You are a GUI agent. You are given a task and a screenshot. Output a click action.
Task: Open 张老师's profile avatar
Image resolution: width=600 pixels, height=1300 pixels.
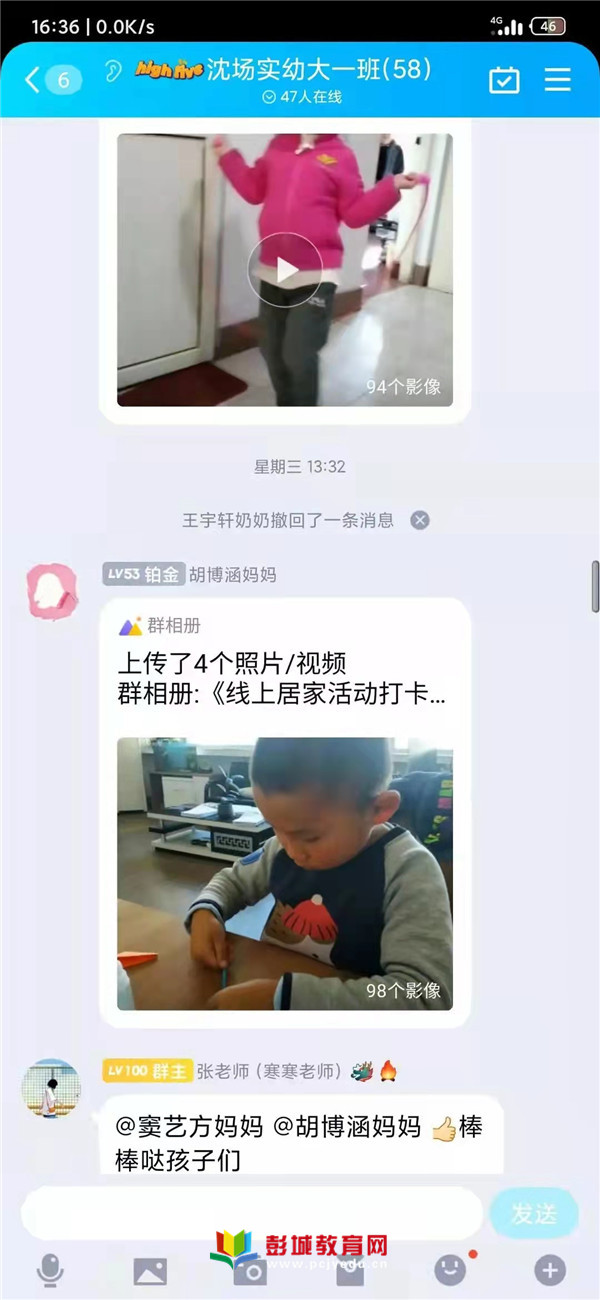click(x=51, y=1087)
